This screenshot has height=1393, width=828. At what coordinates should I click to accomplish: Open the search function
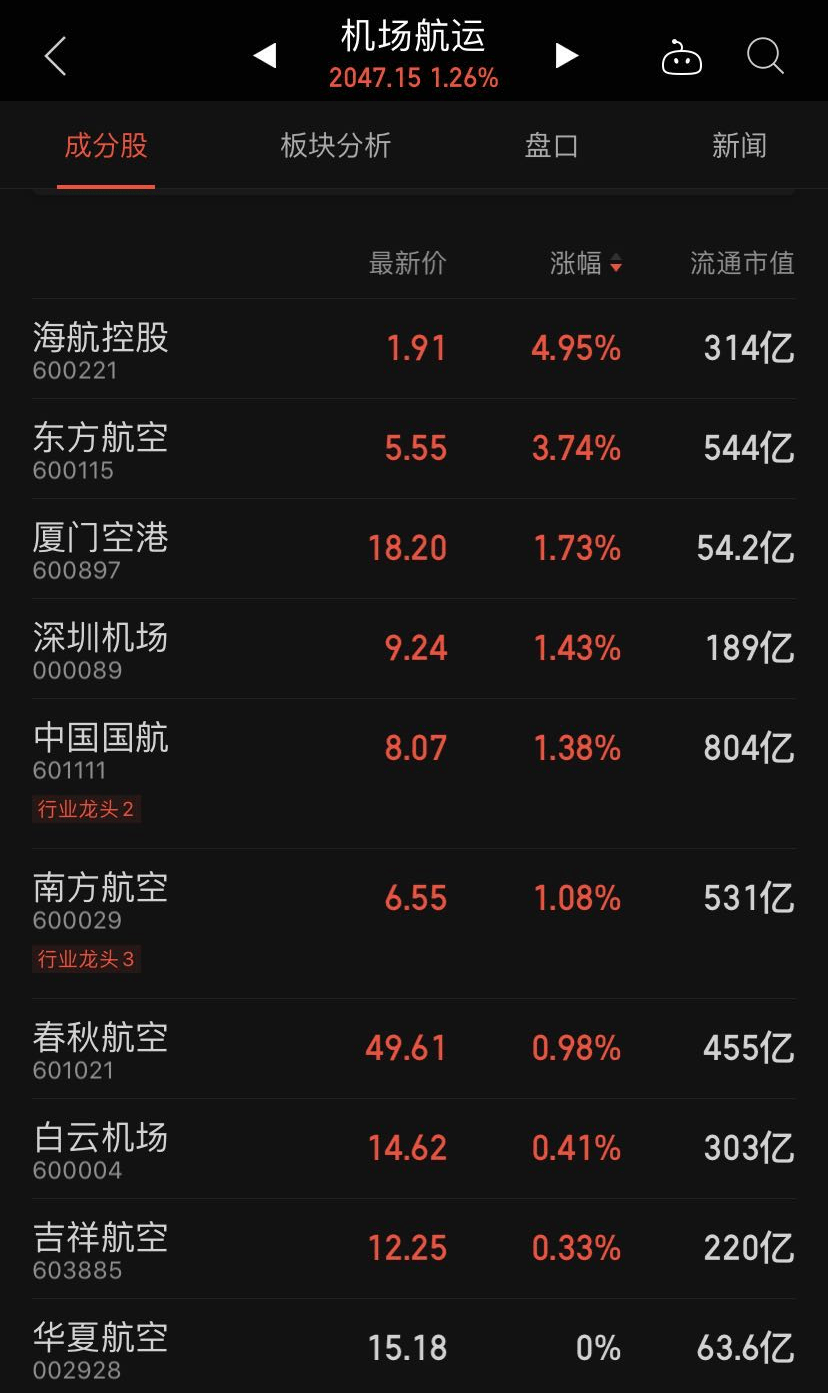764,56
